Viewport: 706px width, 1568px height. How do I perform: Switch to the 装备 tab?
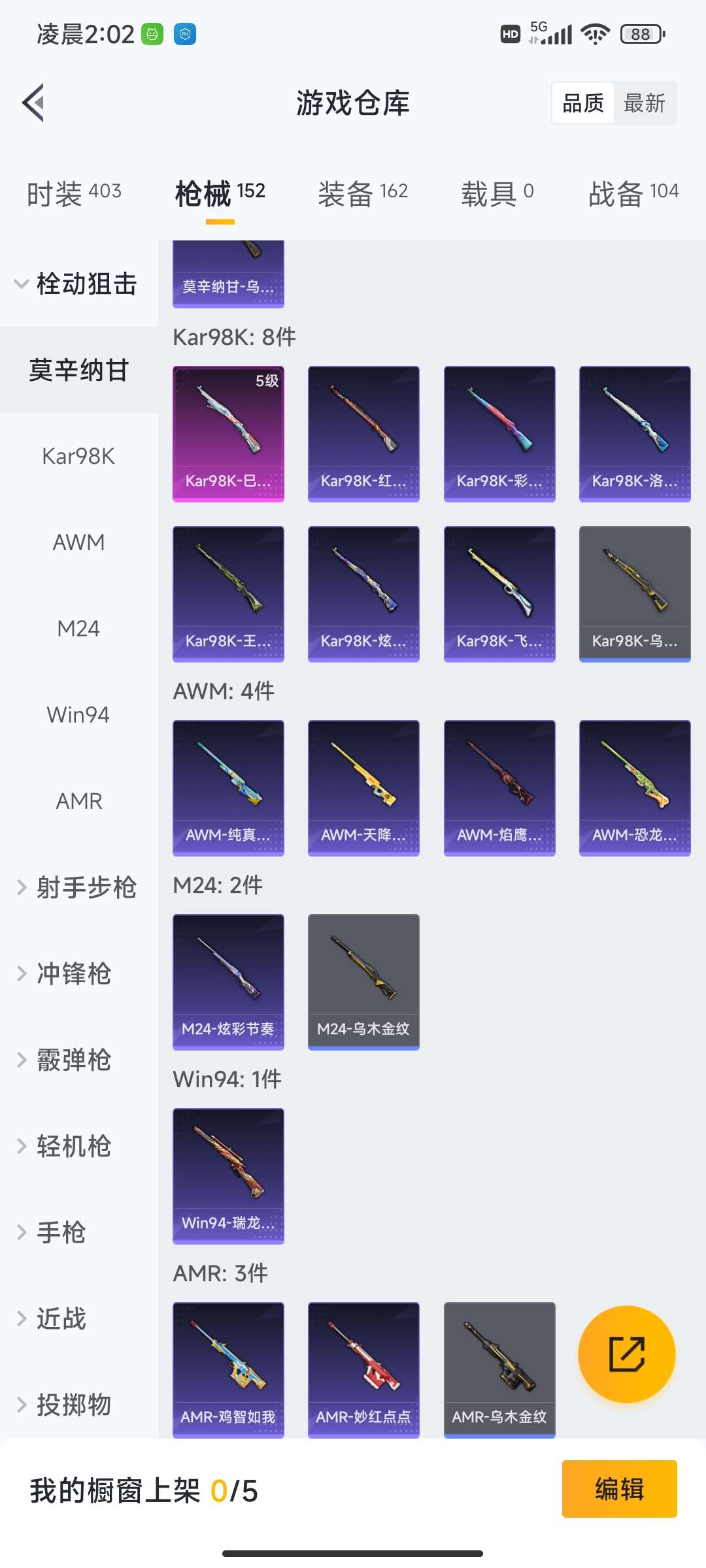pyautogui.click(x=363, y=193)
